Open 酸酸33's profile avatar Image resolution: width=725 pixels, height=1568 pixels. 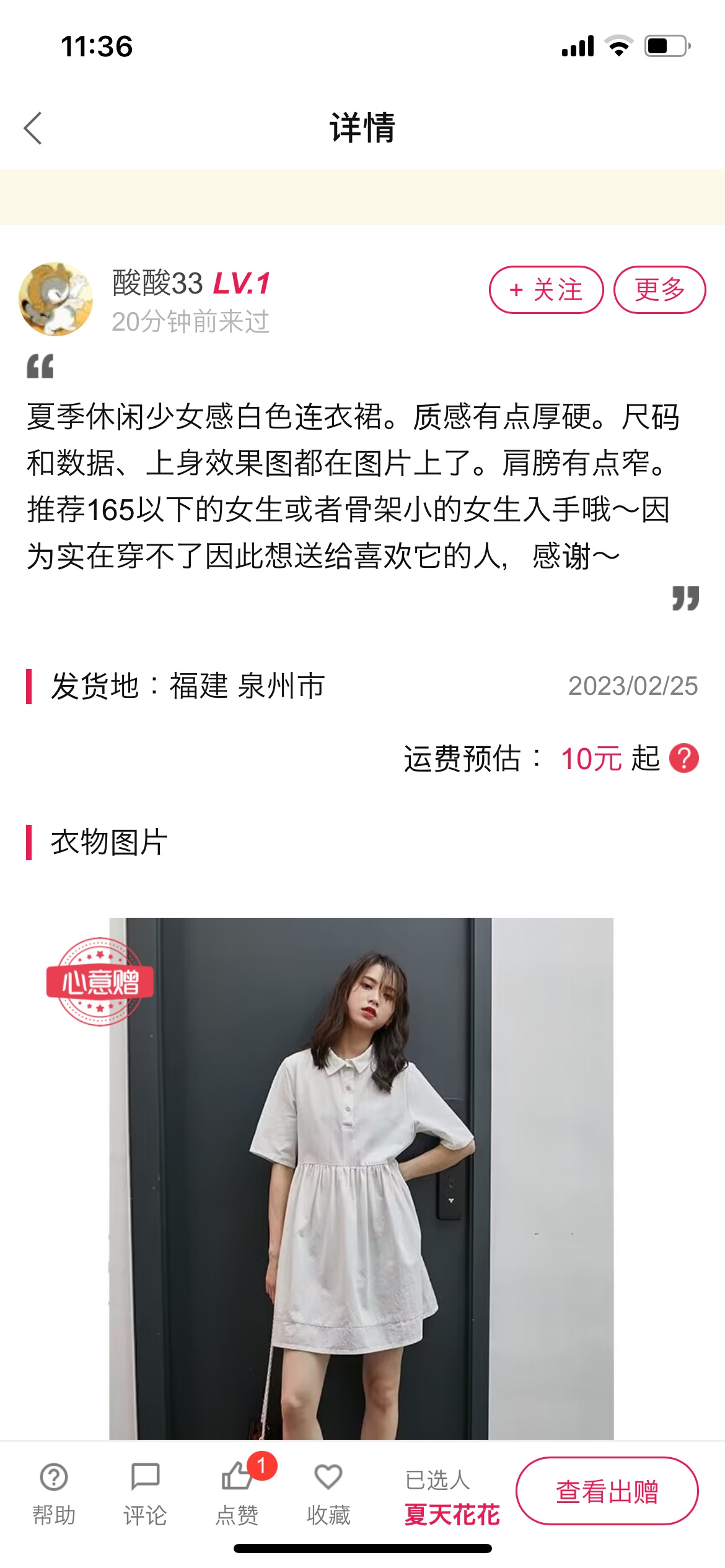(x=56, y=299)
